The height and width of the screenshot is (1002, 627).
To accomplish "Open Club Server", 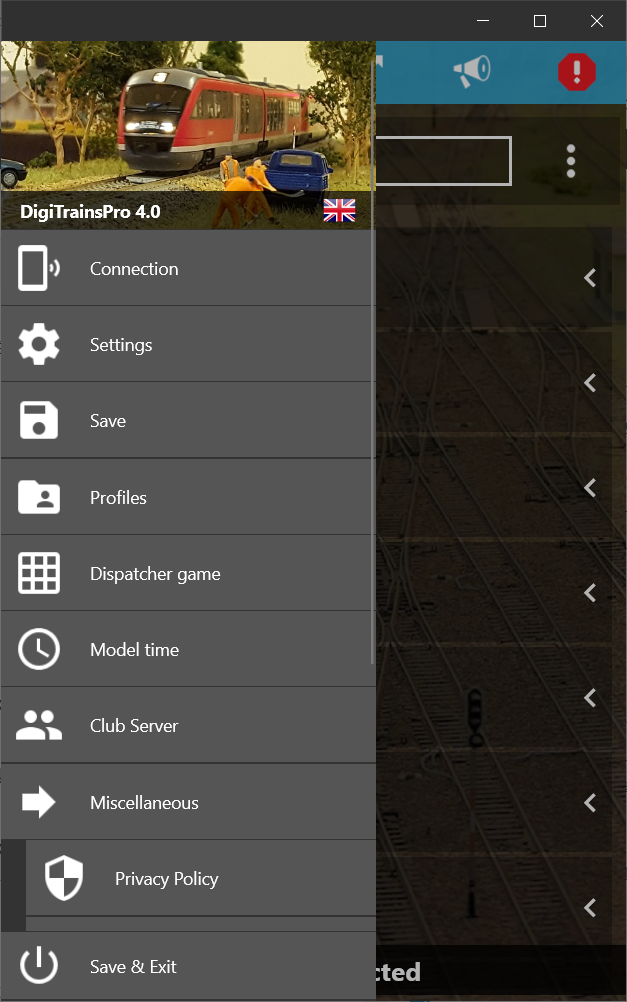I will coord(134,726).
